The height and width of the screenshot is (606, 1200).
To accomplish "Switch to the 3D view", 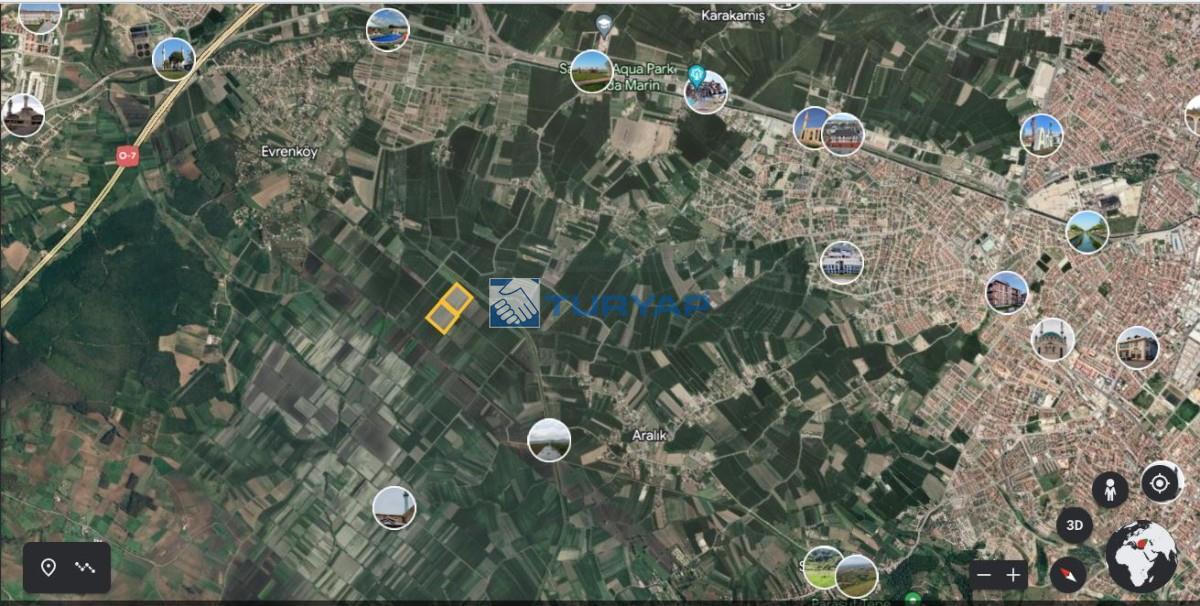I will click(1074, 524).
